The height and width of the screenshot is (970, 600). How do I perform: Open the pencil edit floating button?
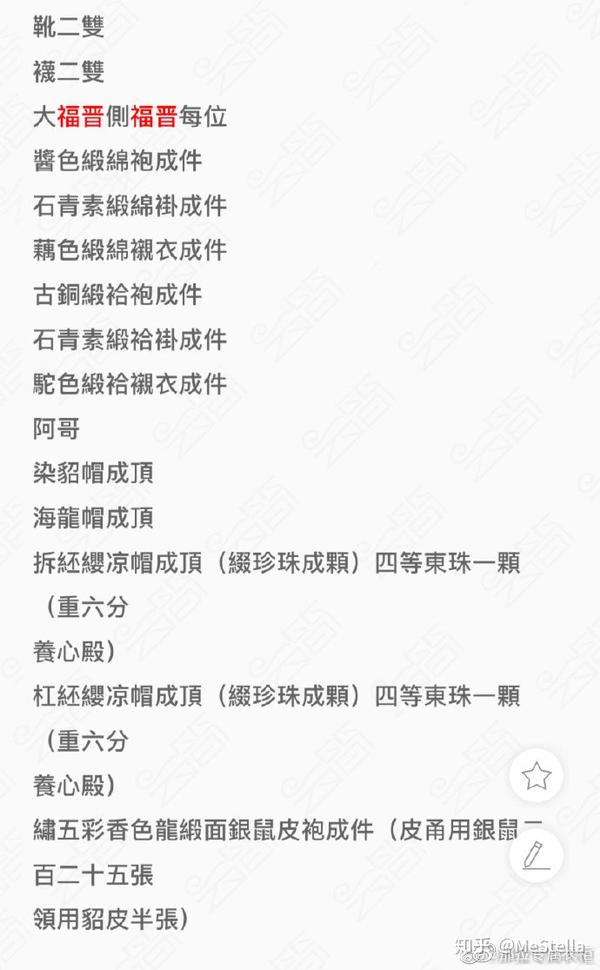[x=536, y=855]
